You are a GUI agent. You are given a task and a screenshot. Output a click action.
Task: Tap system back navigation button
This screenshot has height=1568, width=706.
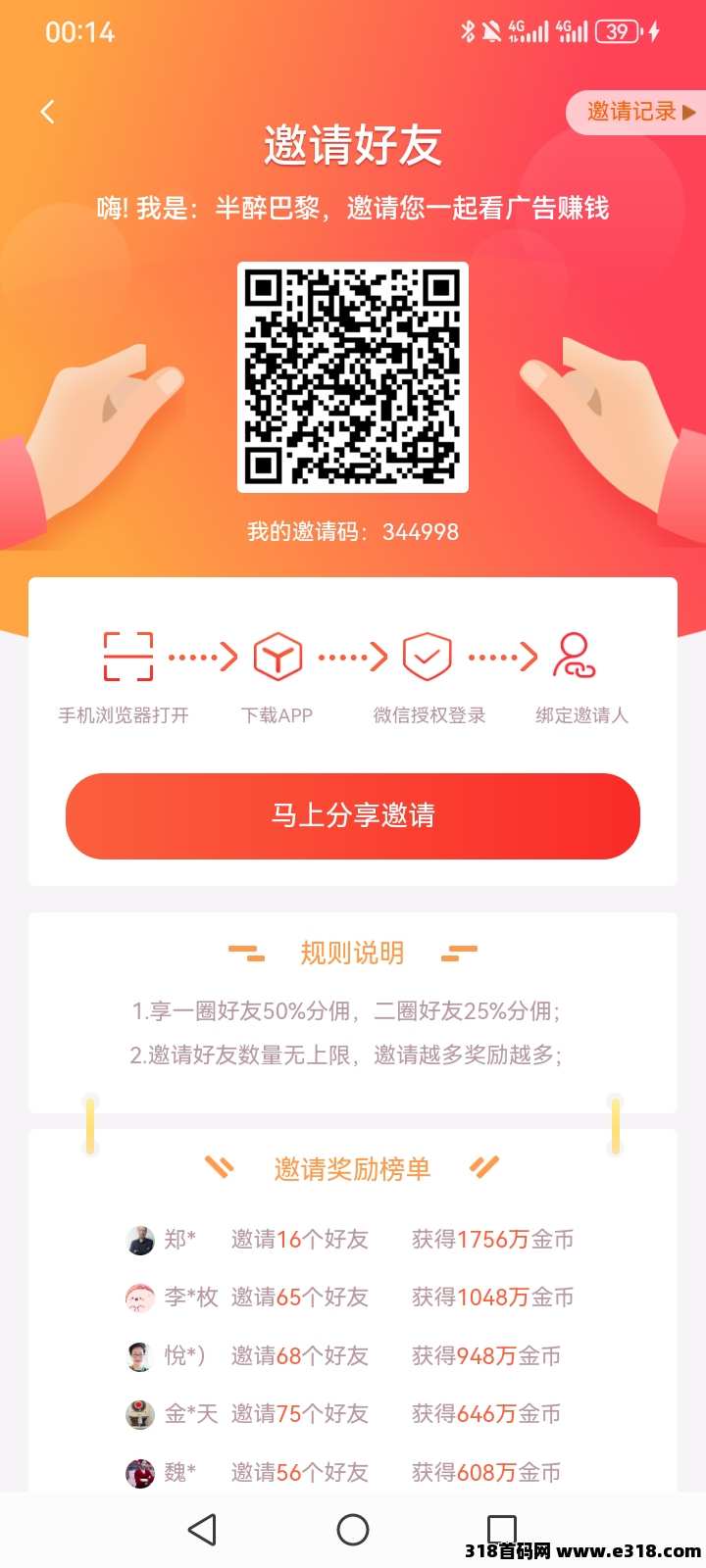(202, 1529)
